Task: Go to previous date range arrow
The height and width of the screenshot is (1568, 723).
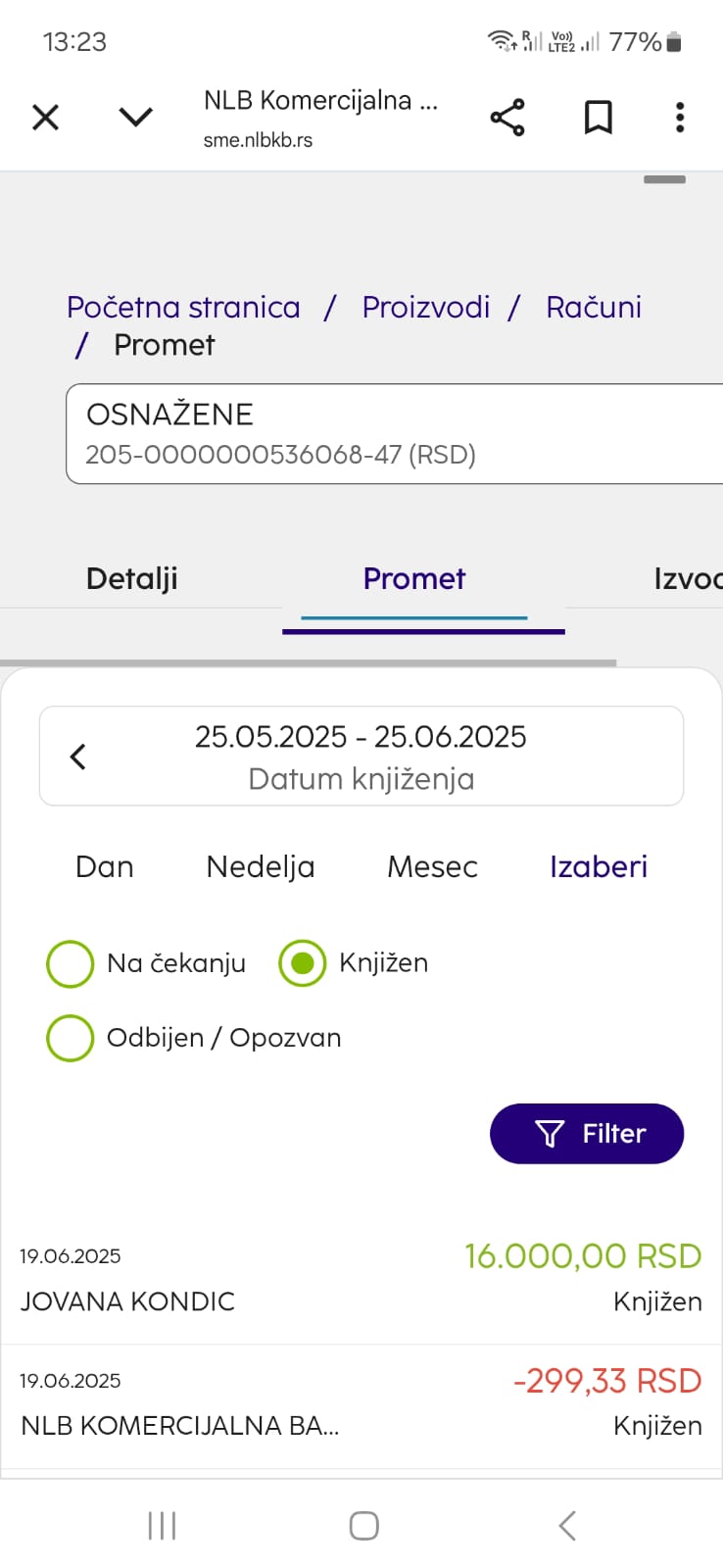Action: (78, 757)
